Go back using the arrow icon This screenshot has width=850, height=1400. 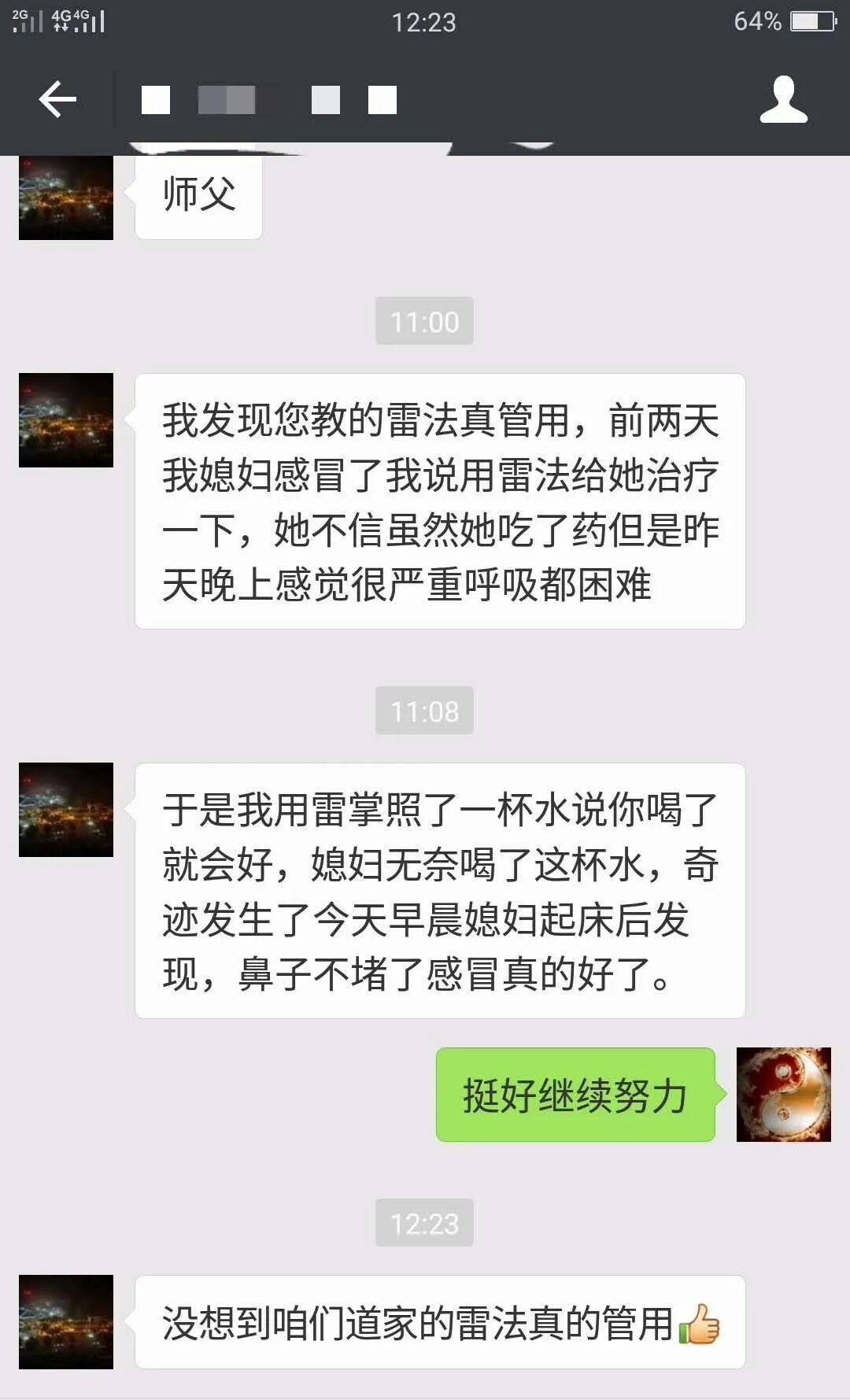tap(57, 100)
